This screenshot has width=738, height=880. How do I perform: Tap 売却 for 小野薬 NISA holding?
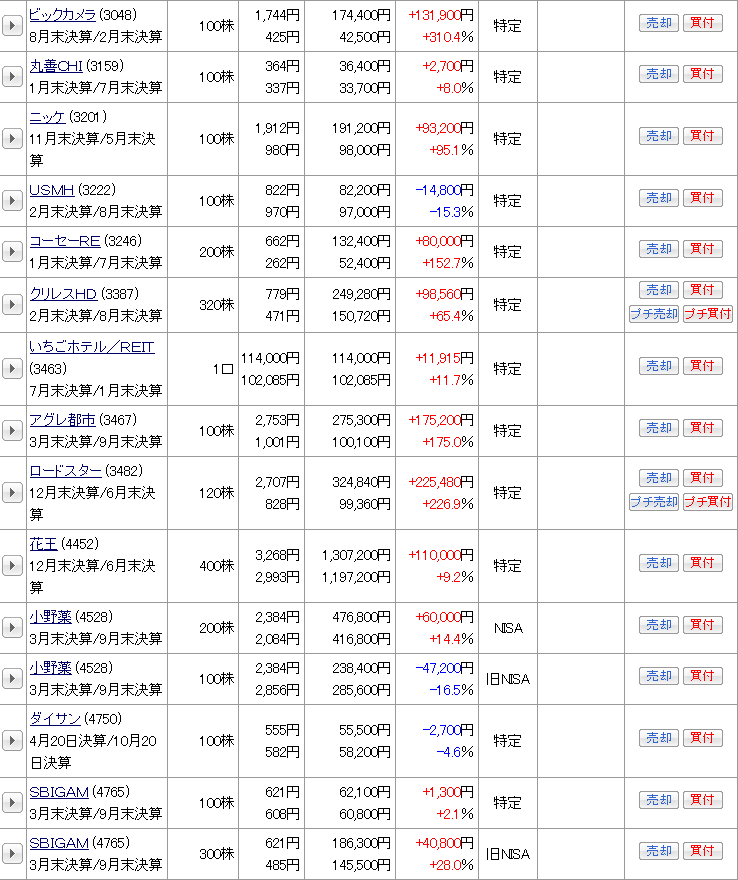(659, 625)
